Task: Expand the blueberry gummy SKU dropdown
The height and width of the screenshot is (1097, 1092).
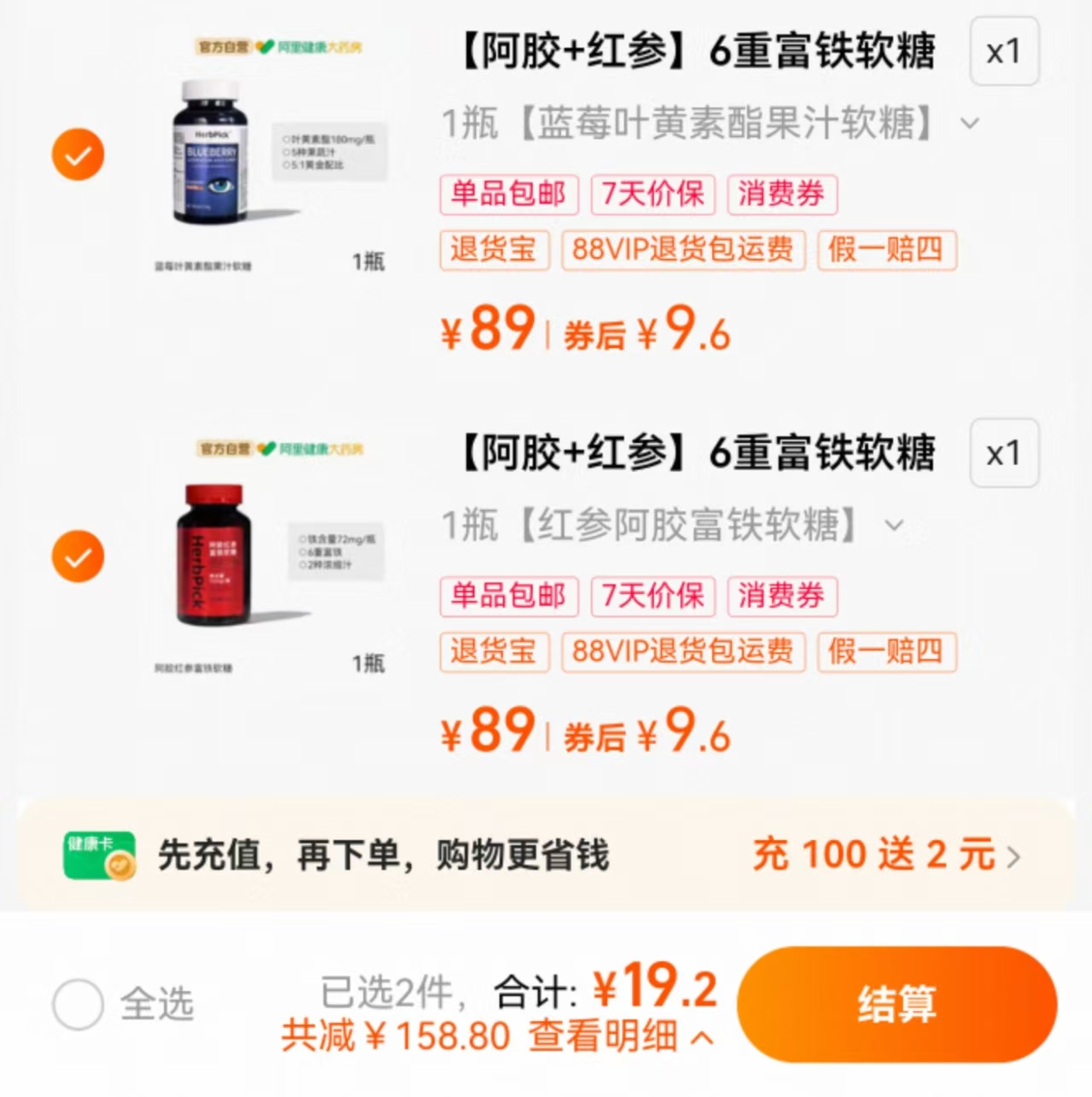Action: pos(969,125)
